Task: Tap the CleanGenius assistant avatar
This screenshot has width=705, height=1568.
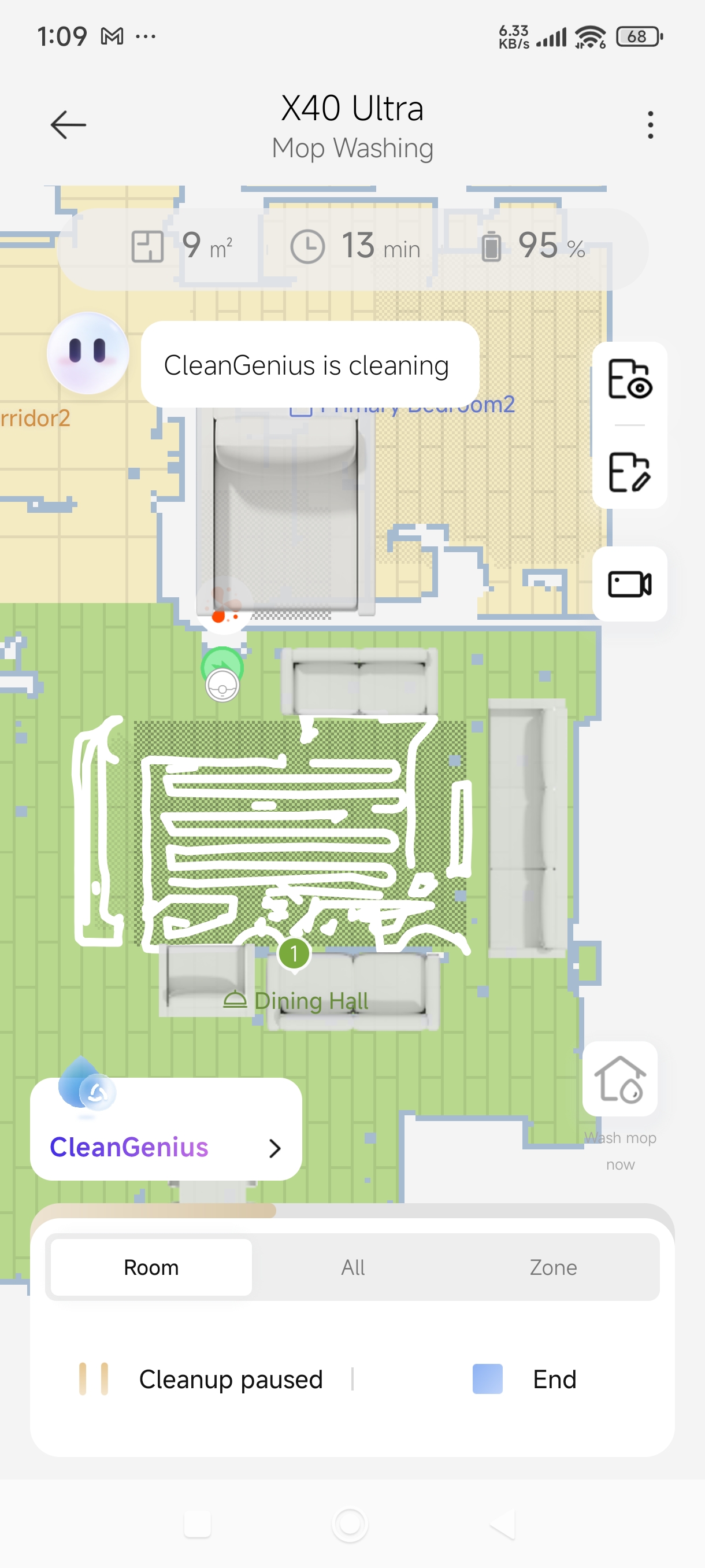Action: pyautogui.click(x=88, y=353)
